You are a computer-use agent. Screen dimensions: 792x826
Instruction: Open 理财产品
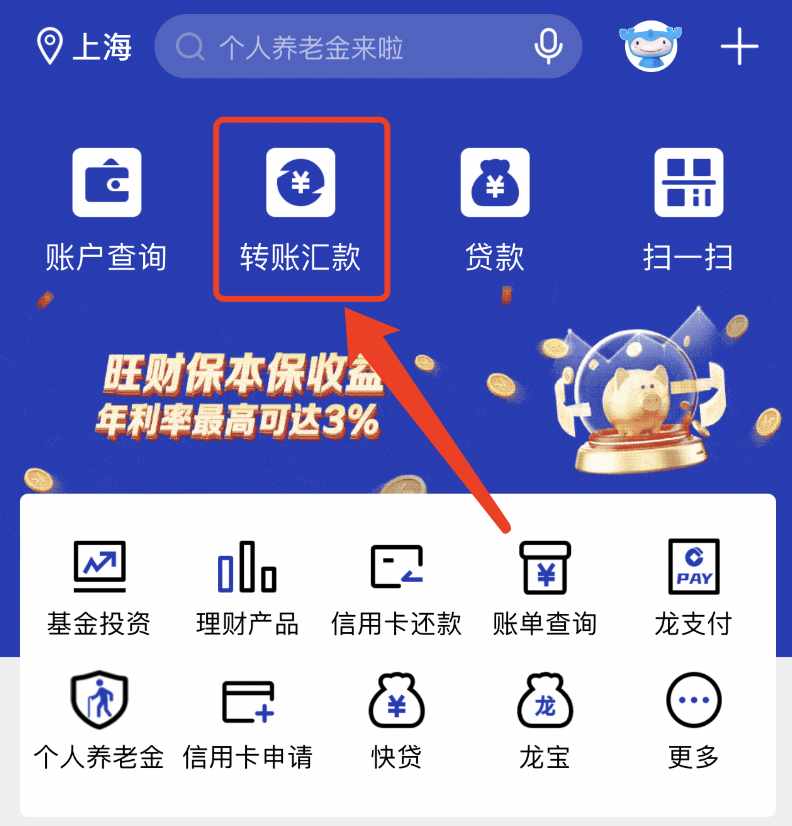[247, 588]
